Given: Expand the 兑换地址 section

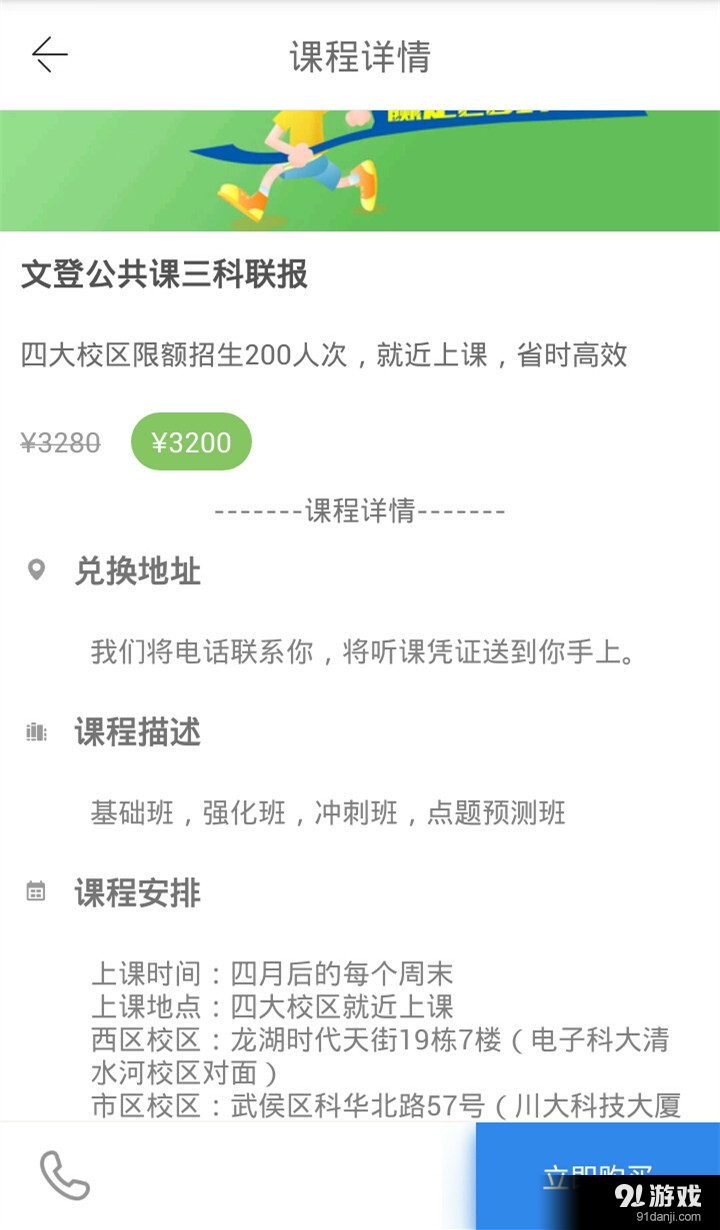Looking at the screenshot, I should 137,572.
